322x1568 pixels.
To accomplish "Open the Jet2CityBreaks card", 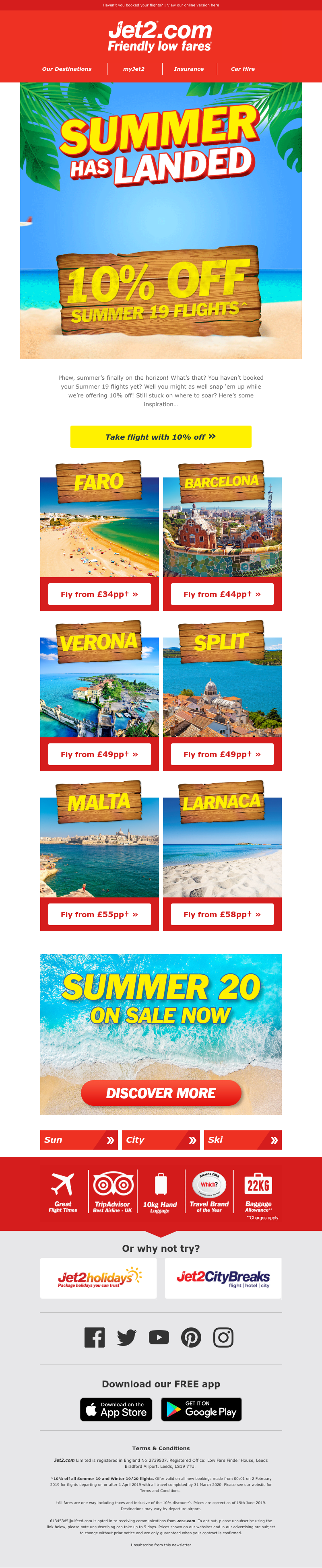I will click(x=223, y=1278).
